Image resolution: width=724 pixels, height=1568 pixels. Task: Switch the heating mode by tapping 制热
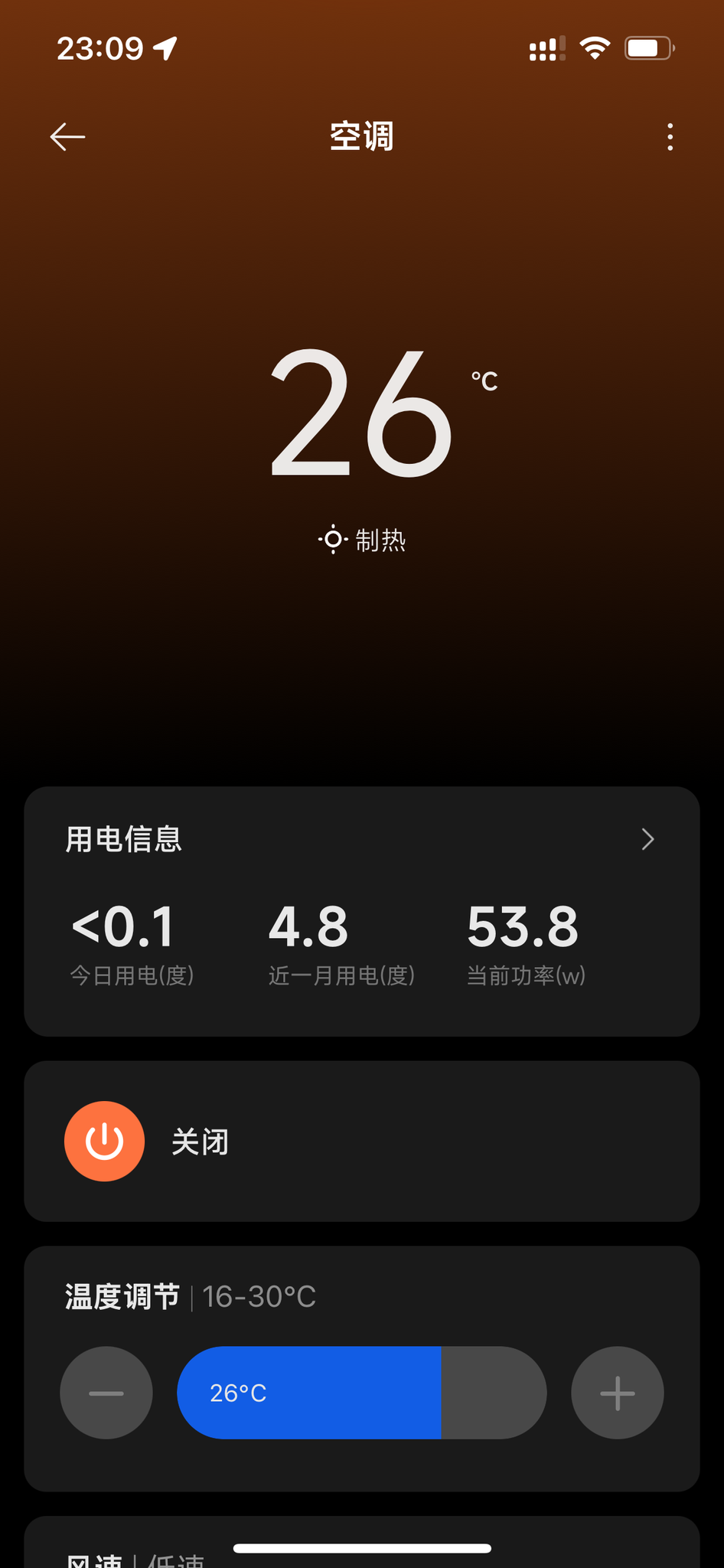click(x=380, y=540)
